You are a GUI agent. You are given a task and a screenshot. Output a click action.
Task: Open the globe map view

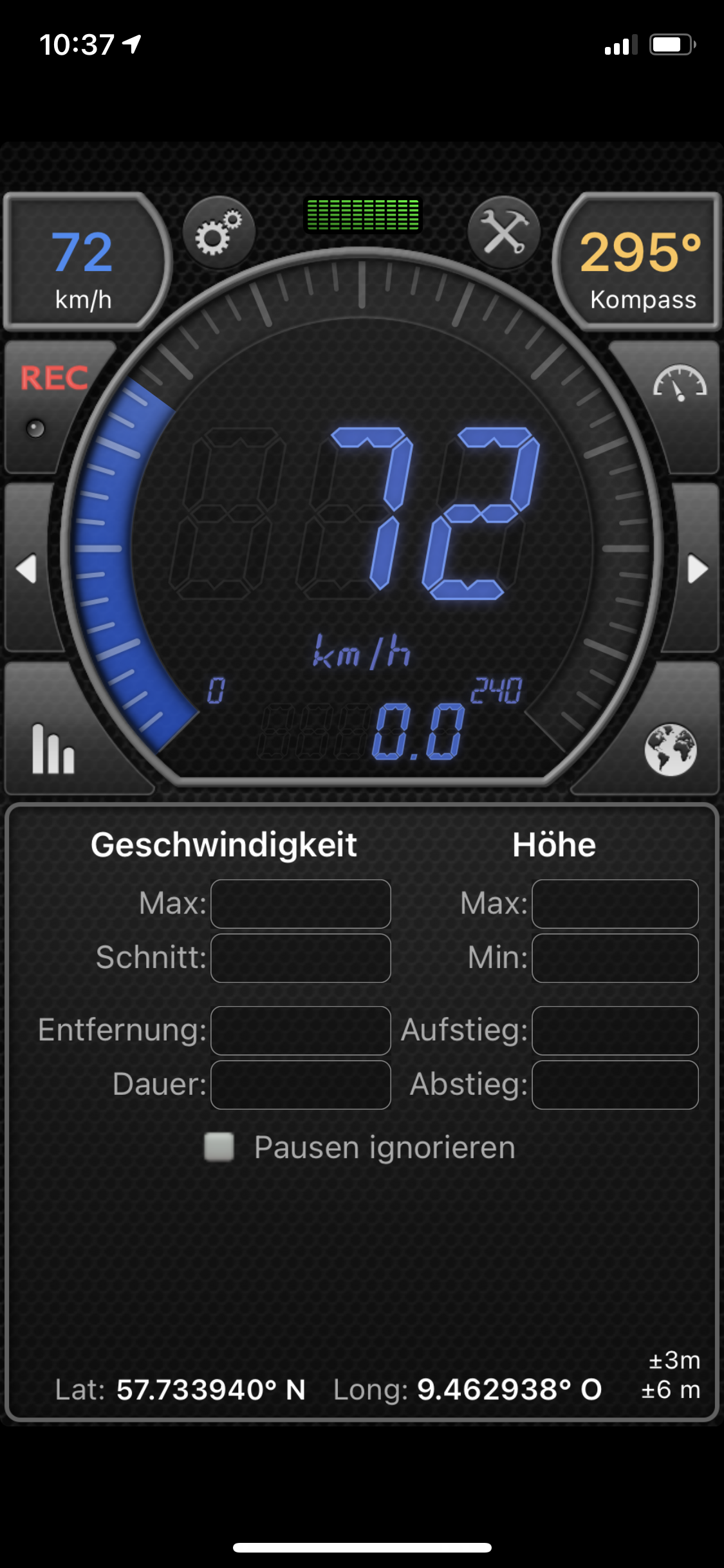click(x=670, y=749)
